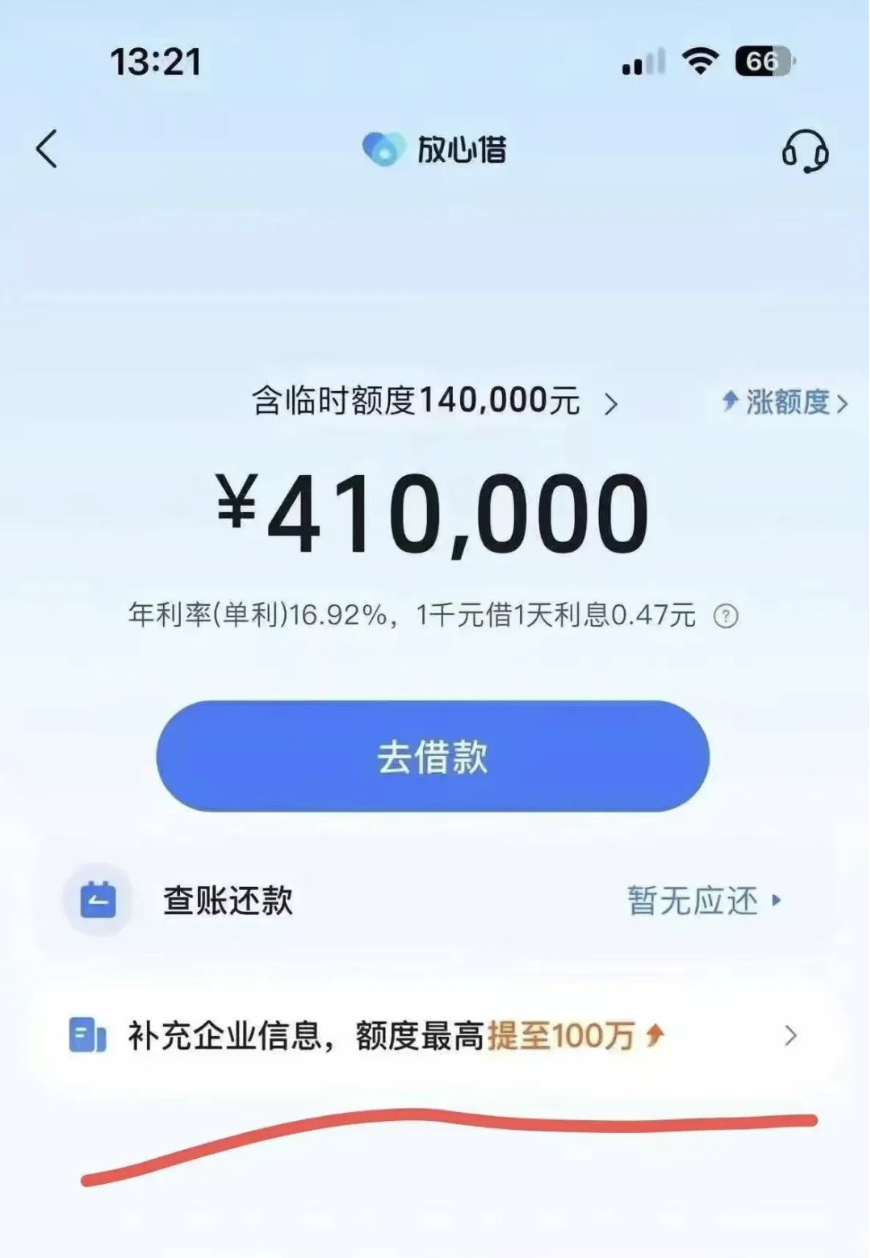Tap 涨额度 to raise the limit

pos(785,403)
